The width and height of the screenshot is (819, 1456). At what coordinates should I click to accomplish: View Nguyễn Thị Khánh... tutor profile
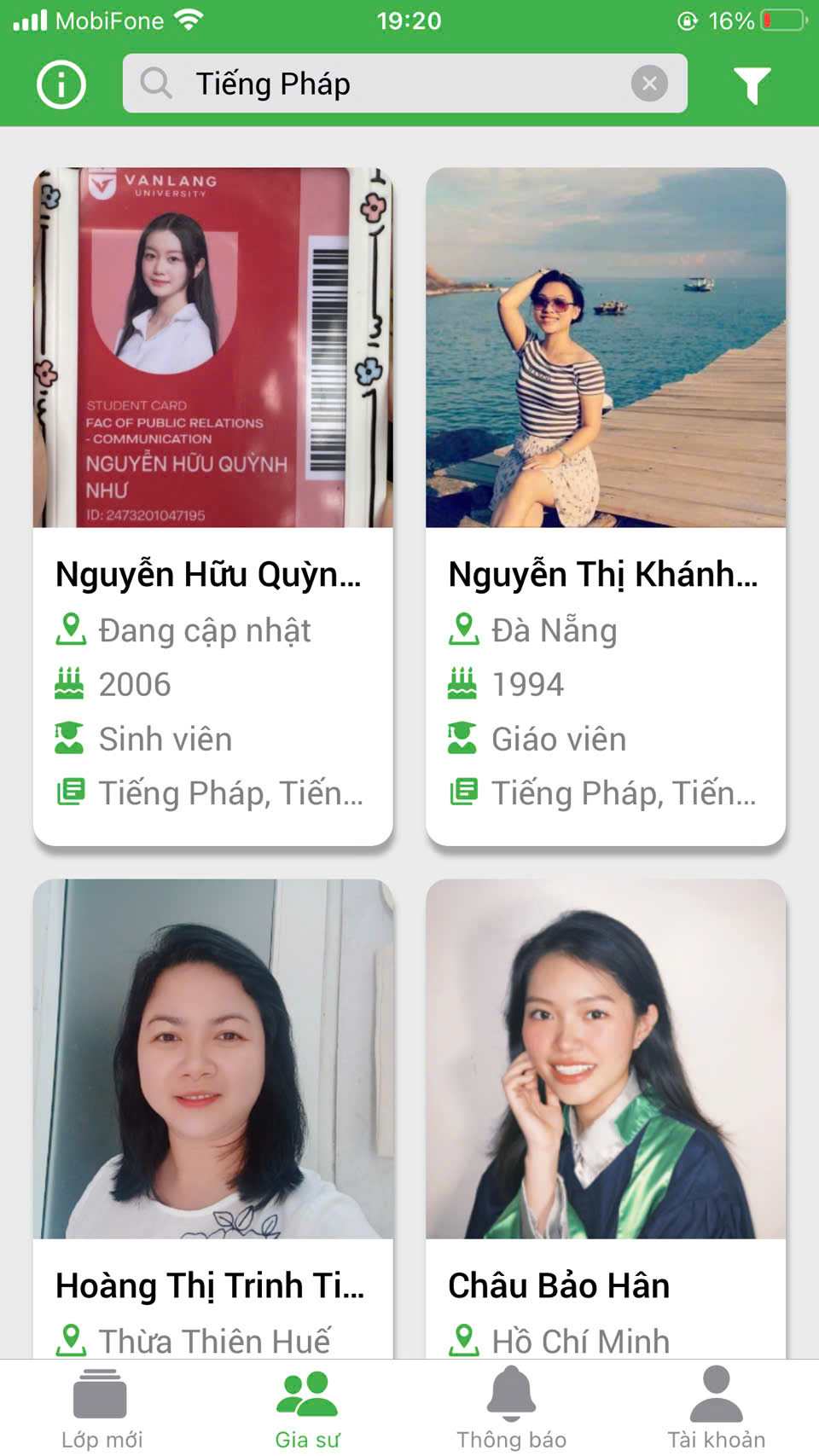(x=605, y=507)
